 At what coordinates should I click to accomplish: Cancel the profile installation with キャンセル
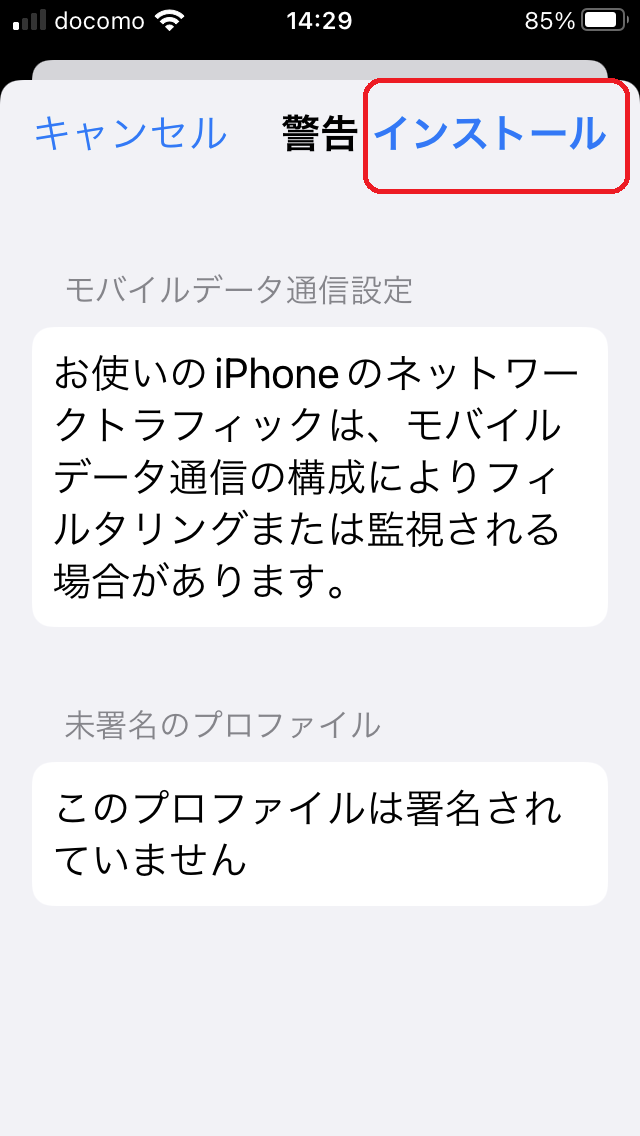(130, 134)
